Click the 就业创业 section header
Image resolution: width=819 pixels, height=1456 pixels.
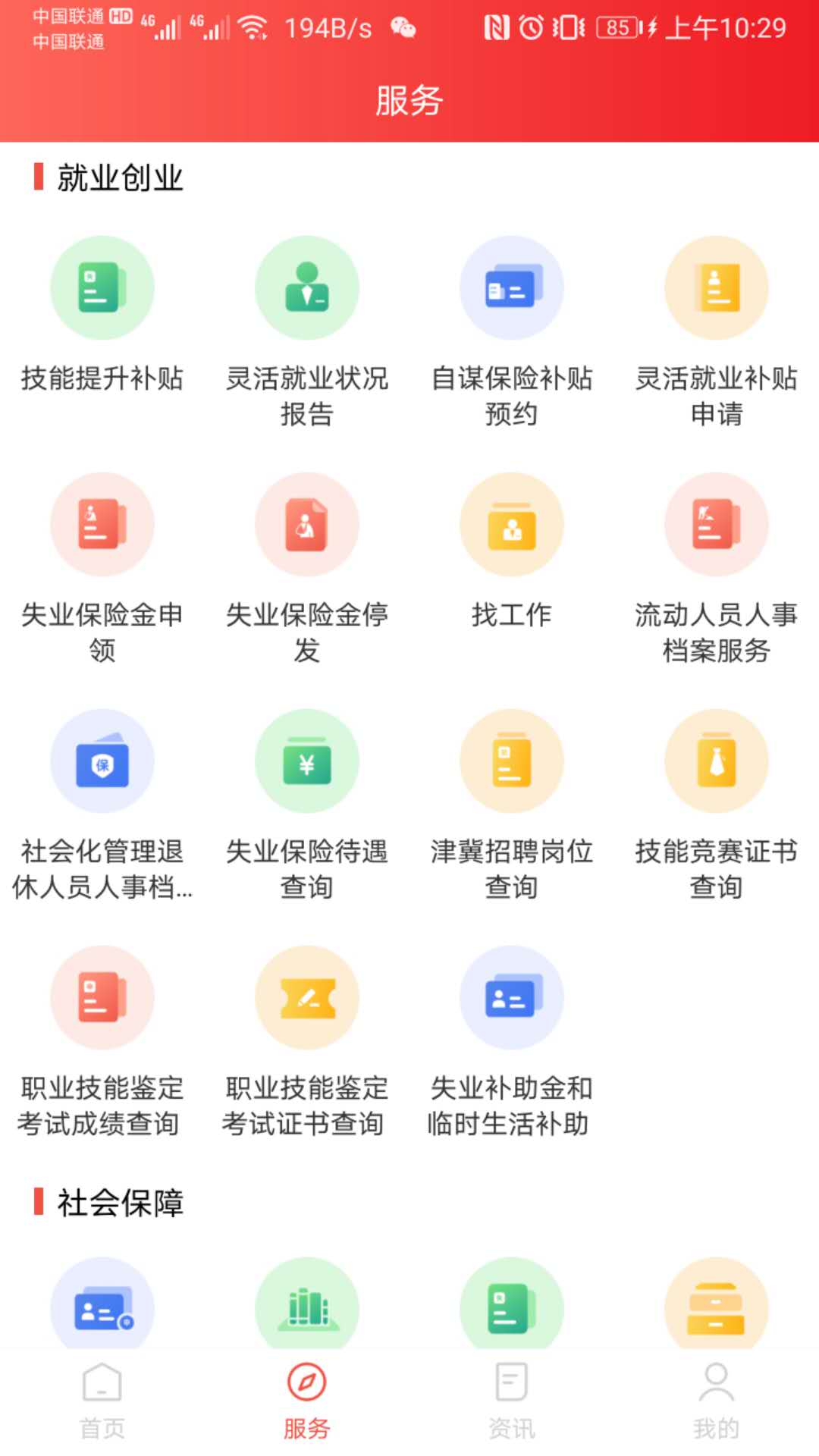(x=114, y=178)
